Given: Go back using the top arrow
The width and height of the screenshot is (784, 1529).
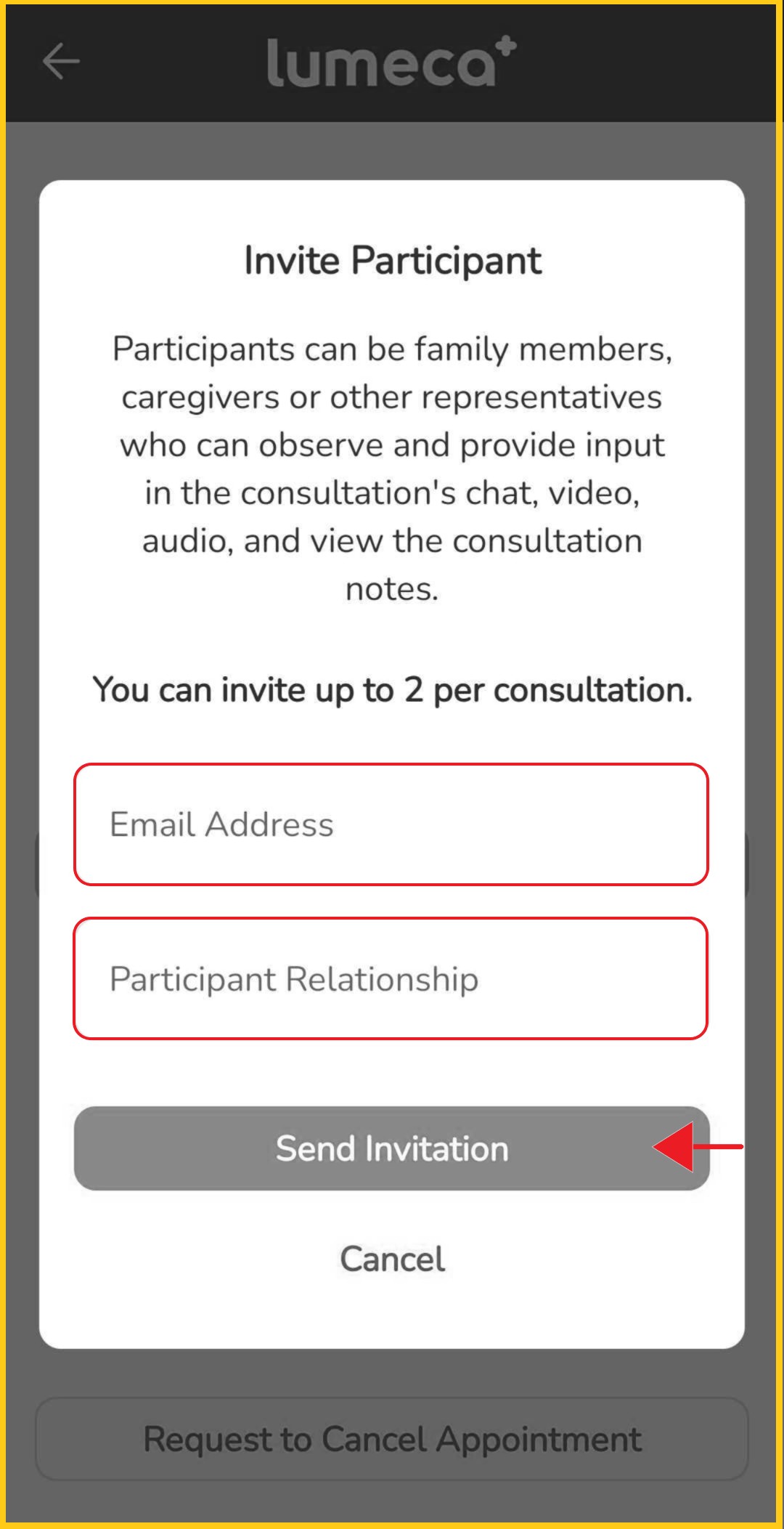Looking at the screenshot, I should click(x=61, y=60).
